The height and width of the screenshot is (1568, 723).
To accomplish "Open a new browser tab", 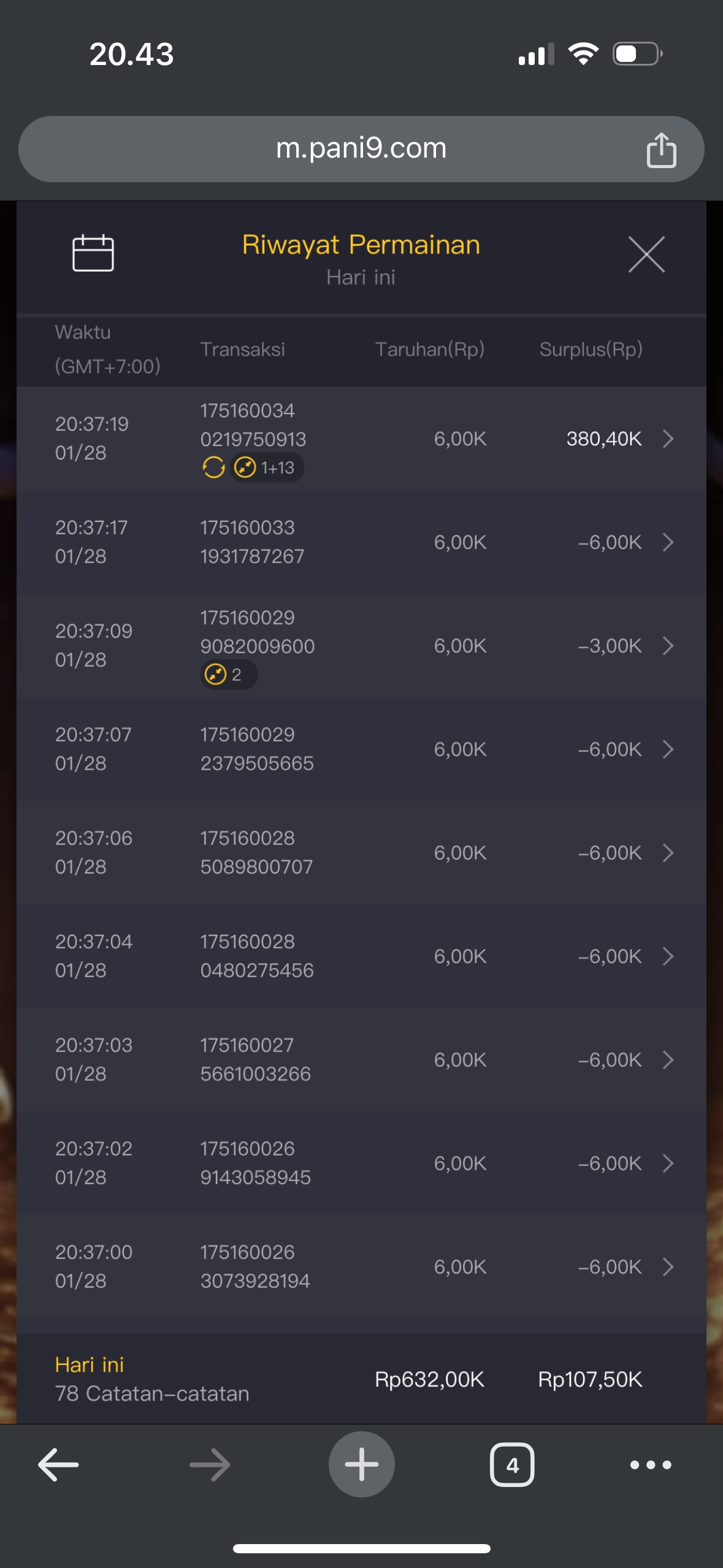I will [361, 1464].
